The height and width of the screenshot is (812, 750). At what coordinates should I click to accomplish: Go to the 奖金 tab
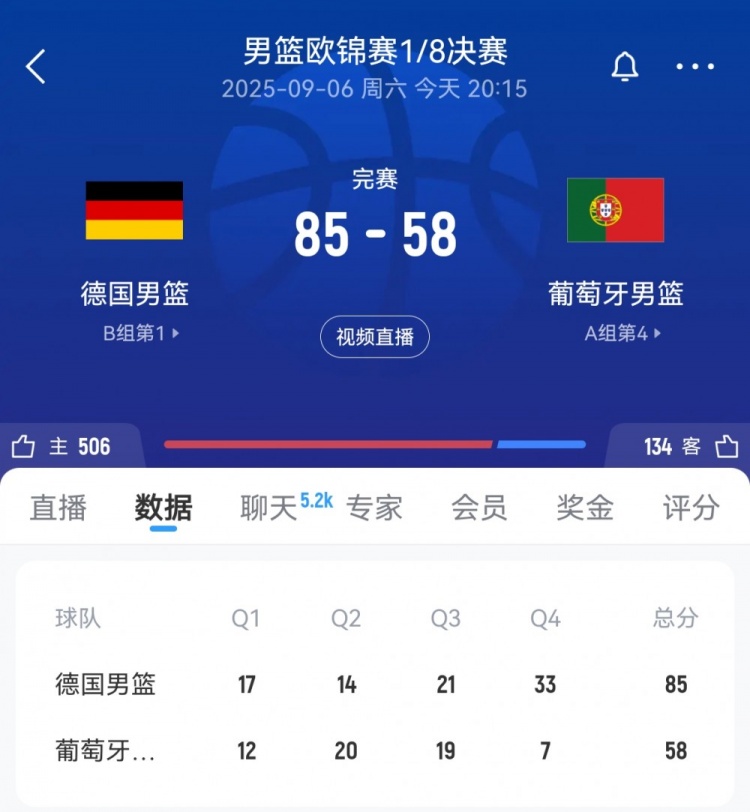[x=585, y=507]
